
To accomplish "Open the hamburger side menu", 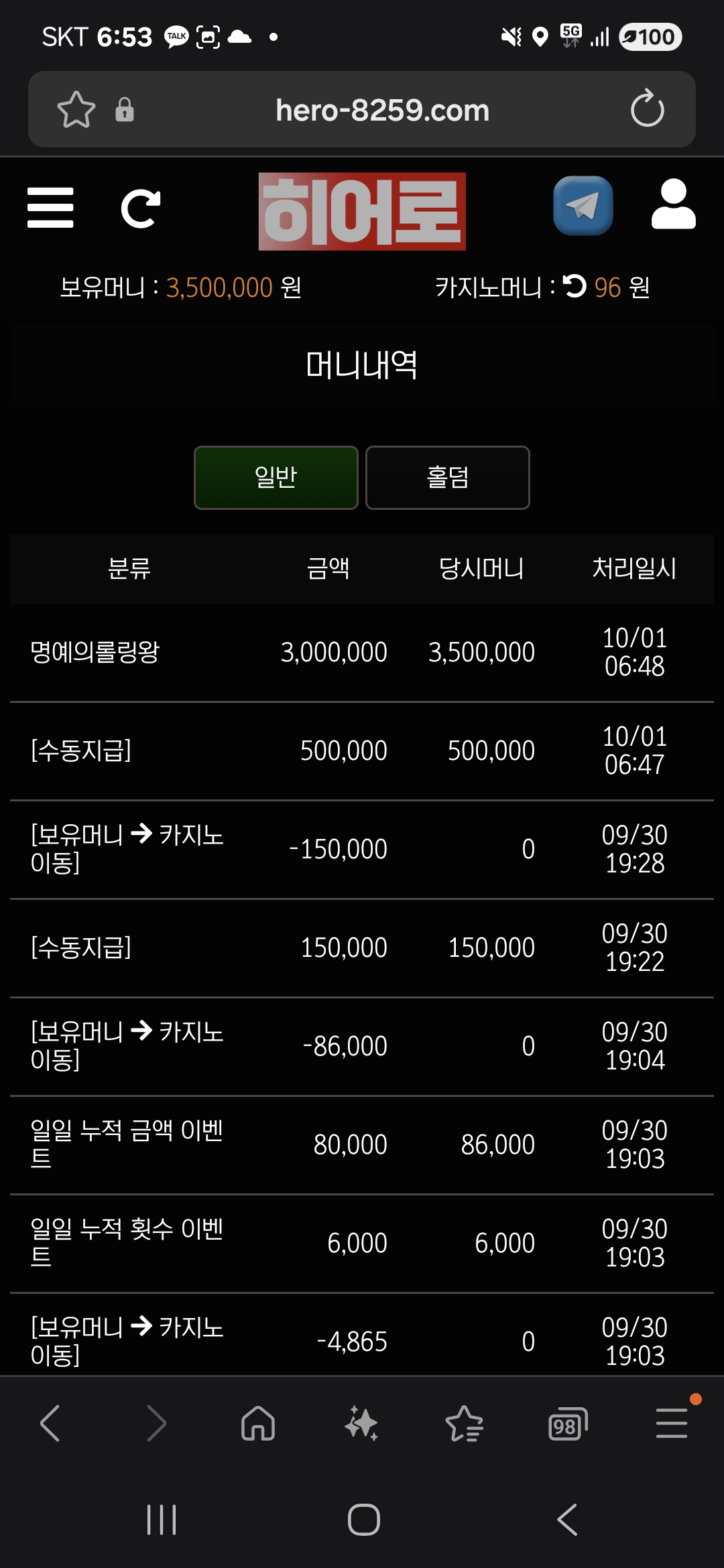I will (50, 208).
